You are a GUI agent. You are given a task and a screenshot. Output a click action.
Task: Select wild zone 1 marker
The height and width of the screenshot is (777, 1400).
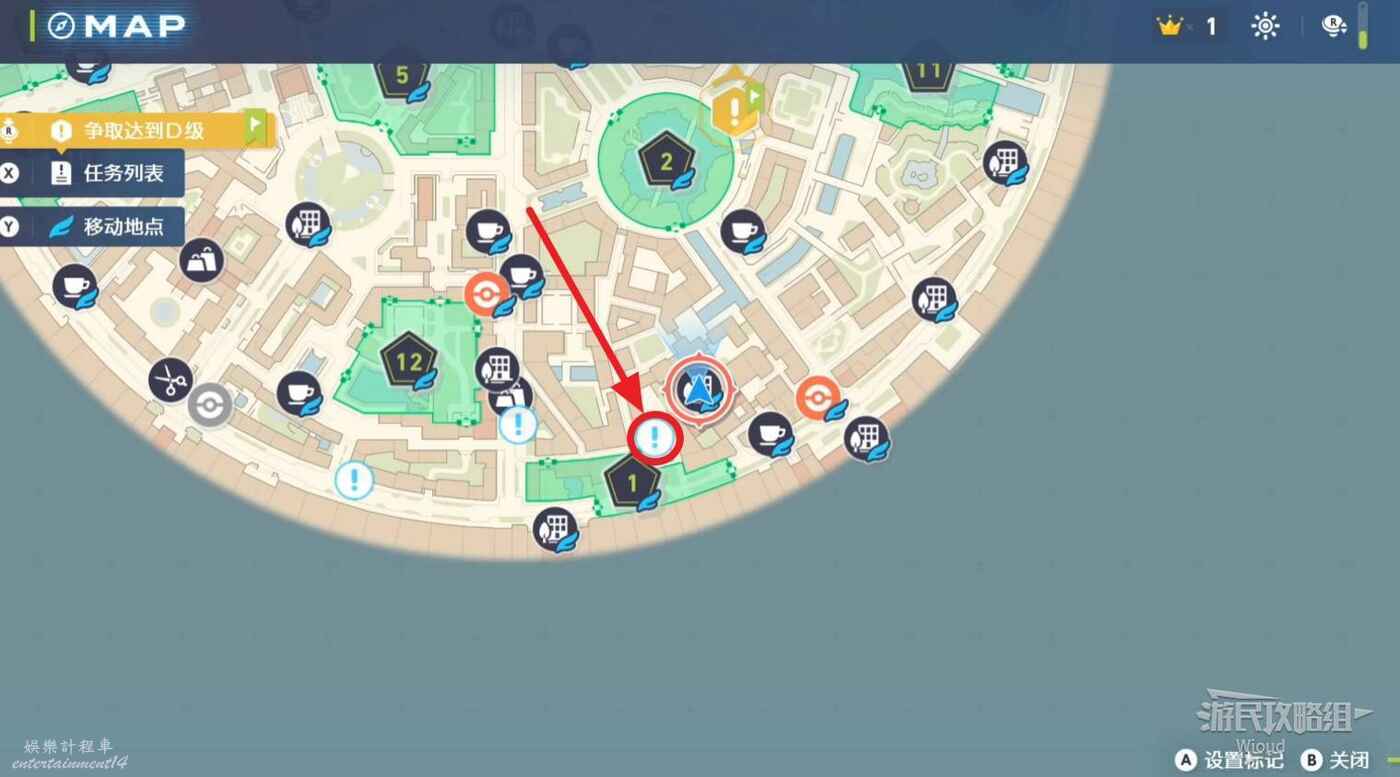(x=632, y=484)
